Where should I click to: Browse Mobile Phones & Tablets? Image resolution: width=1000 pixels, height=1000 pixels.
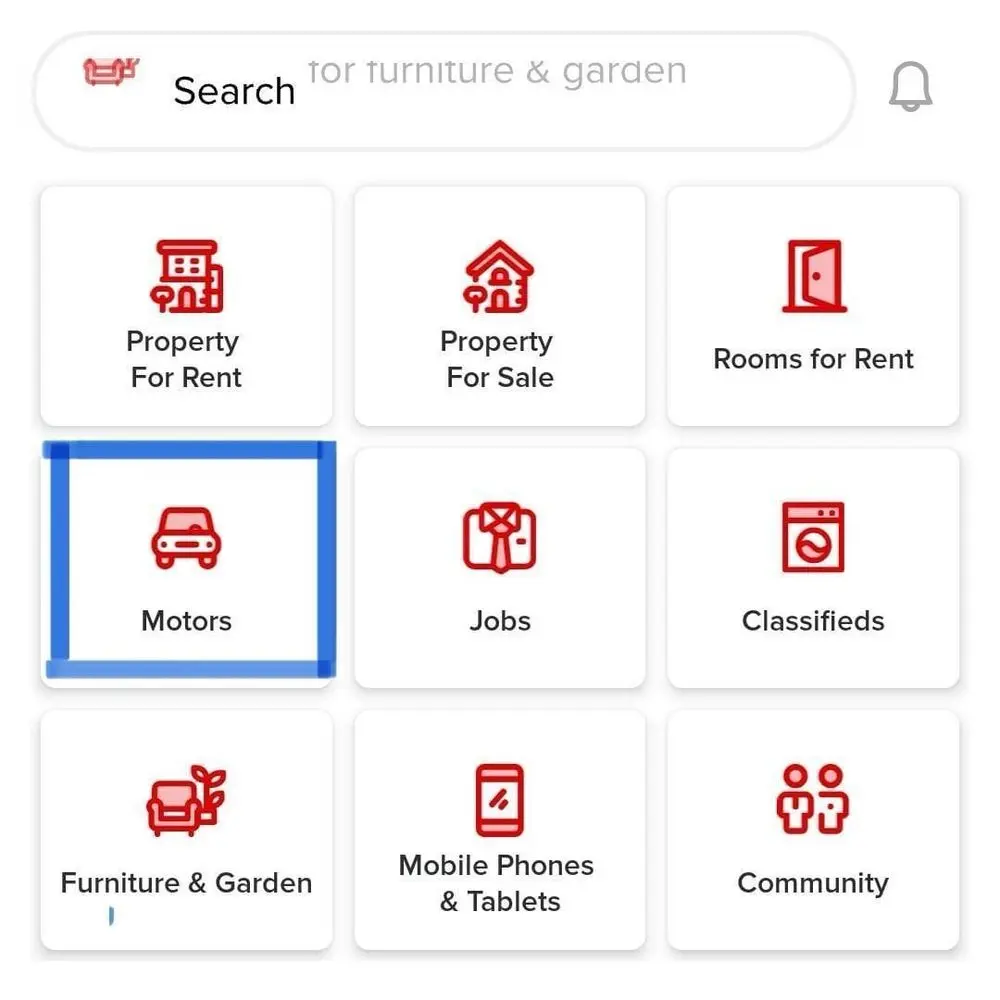[x=500, y=830]
